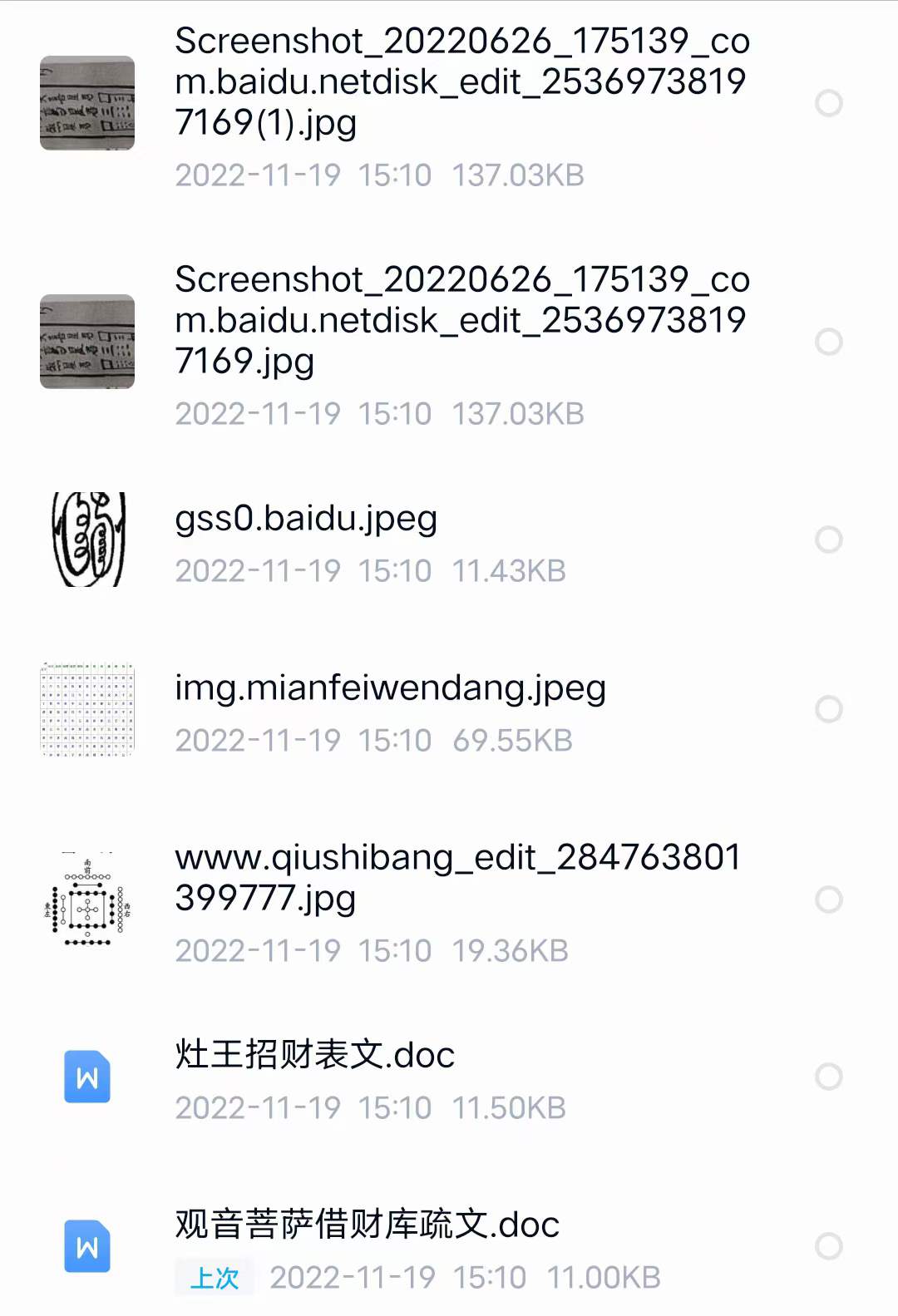Tap the thumbnail of the second Screenshot_20220626 file

86,342
